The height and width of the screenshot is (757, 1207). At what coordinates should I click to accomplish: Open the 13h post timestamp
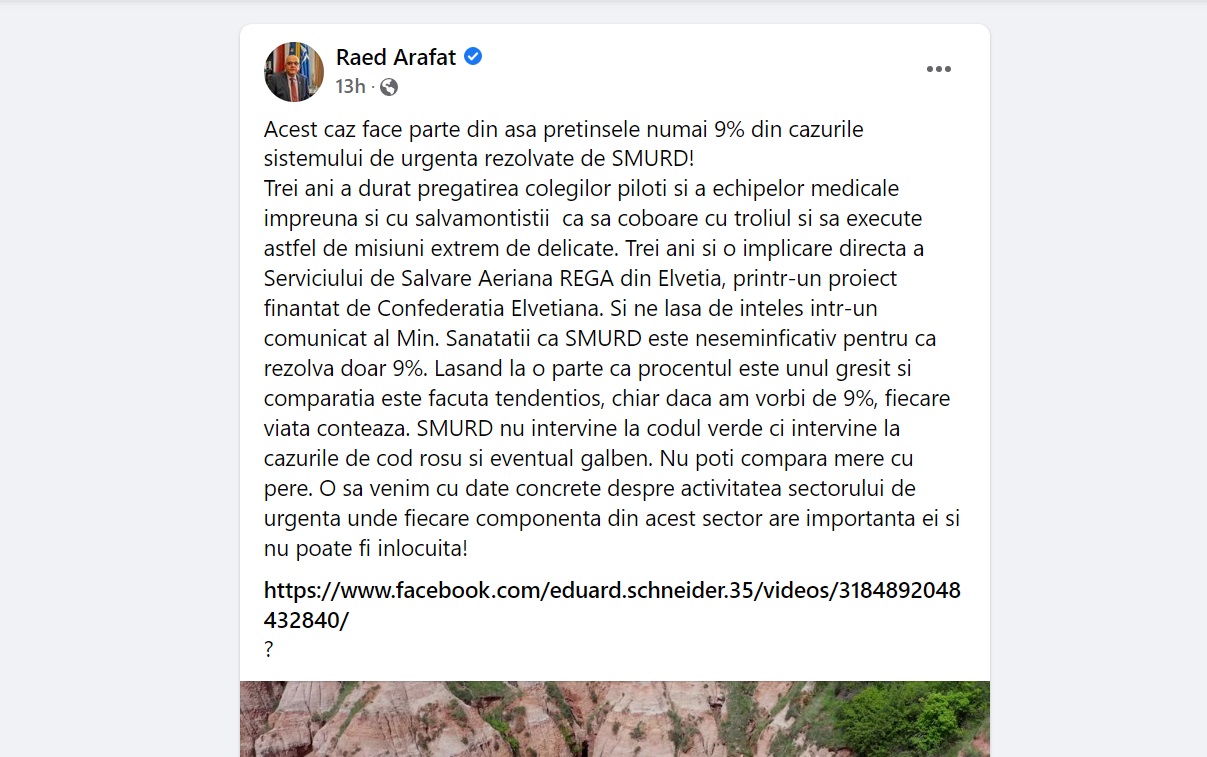[350, 87]
